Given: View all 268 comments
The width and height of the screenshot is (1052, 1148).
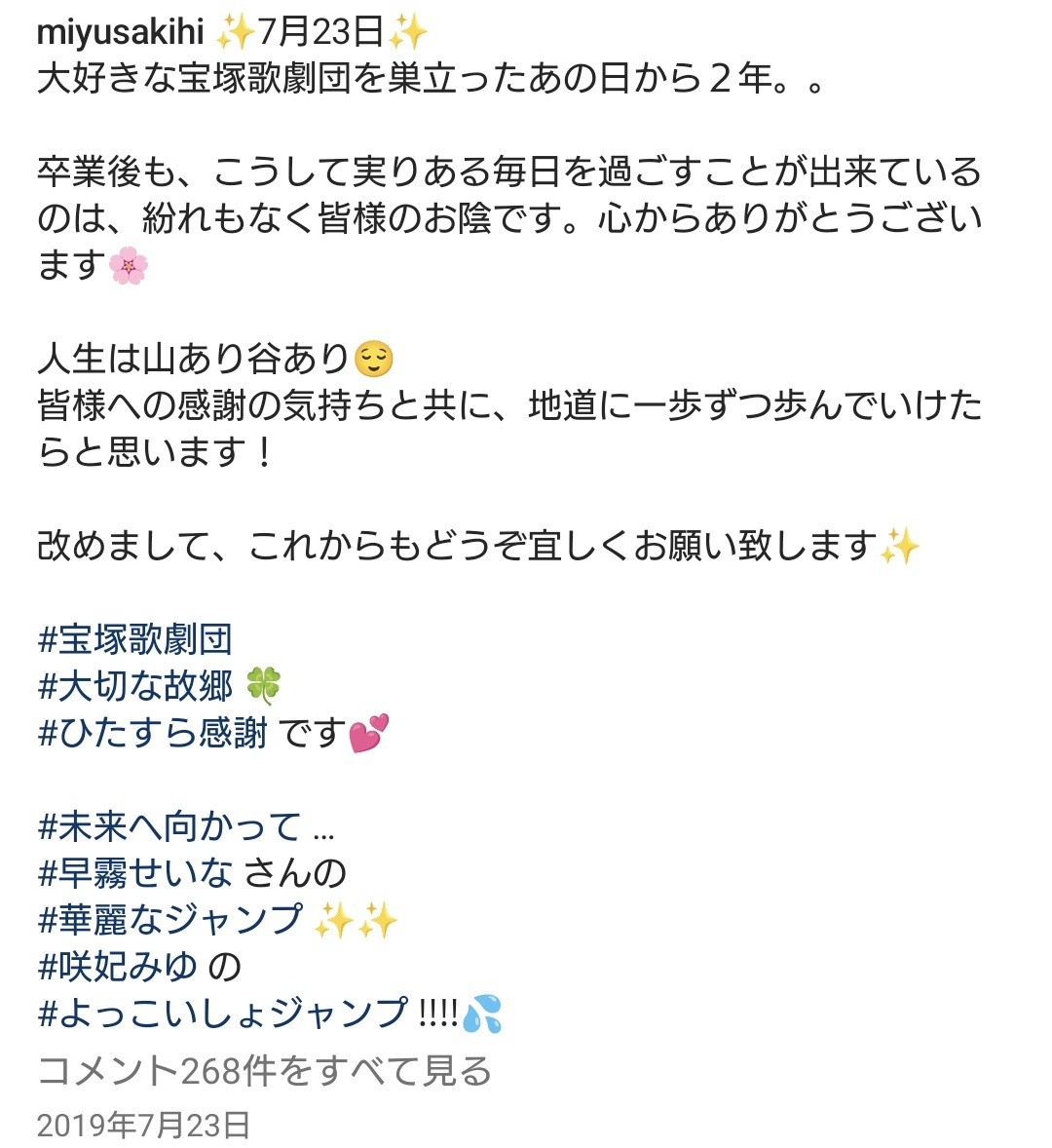Looking at the screenshot, I should (x=264, y=1071).
